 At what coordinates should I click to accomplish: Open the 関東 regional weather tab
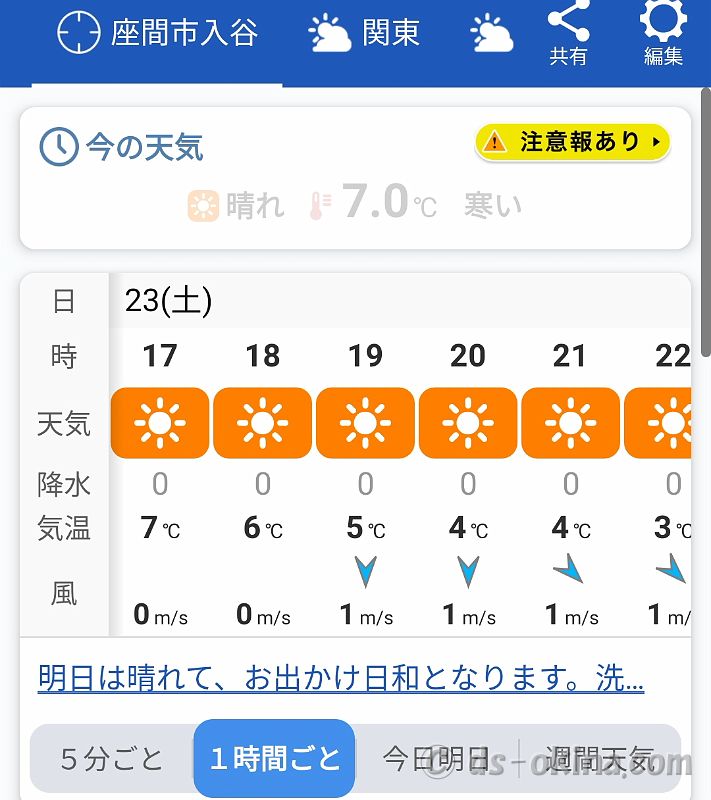[365, 34]
